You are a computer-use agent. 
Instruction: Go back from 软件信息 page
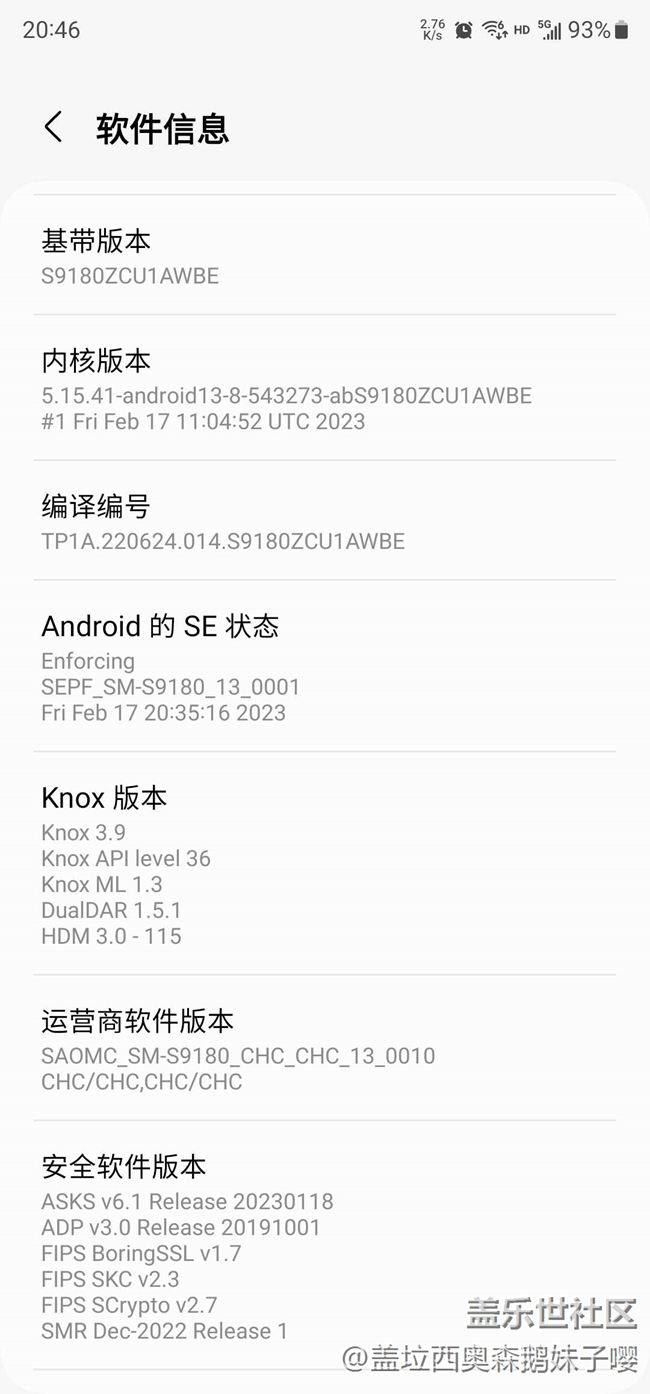[x=54, y=128]
